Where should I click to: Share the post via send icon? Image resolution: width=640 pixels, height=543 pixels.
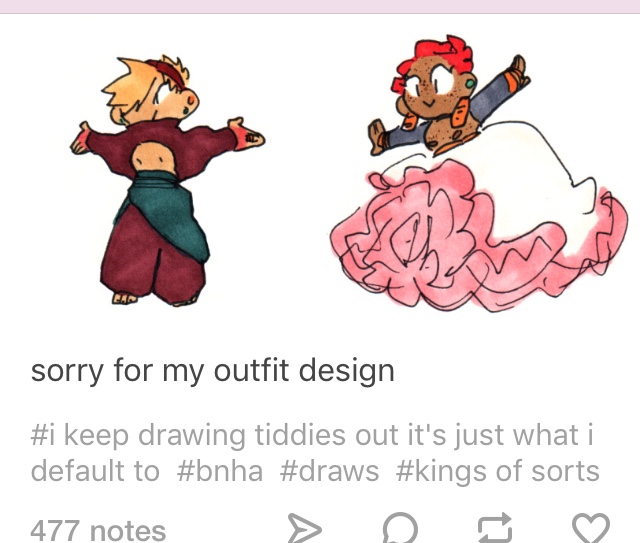pyautogui.click(x=305, y=528)
